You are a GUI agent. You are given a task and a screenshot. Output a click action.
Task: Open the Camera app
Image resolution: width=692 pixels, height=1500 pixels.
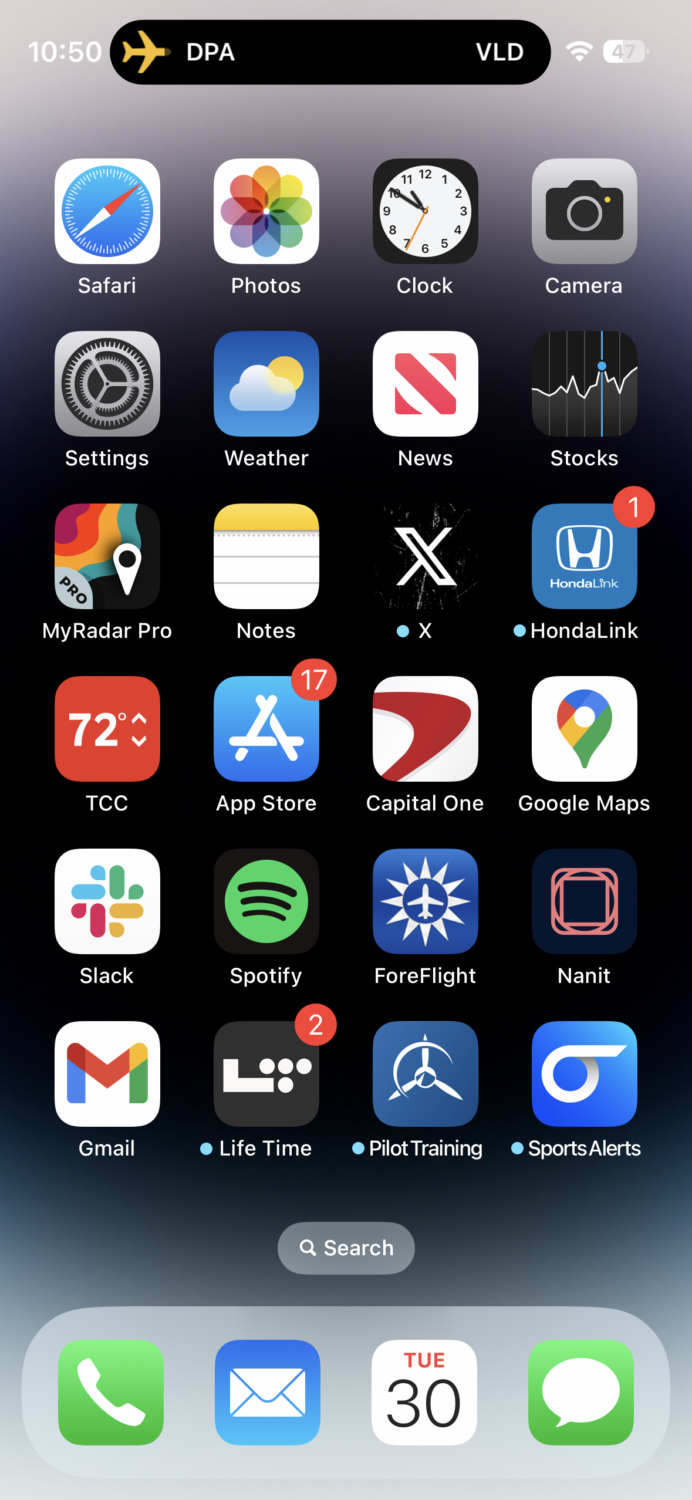[x=584, y=211]
